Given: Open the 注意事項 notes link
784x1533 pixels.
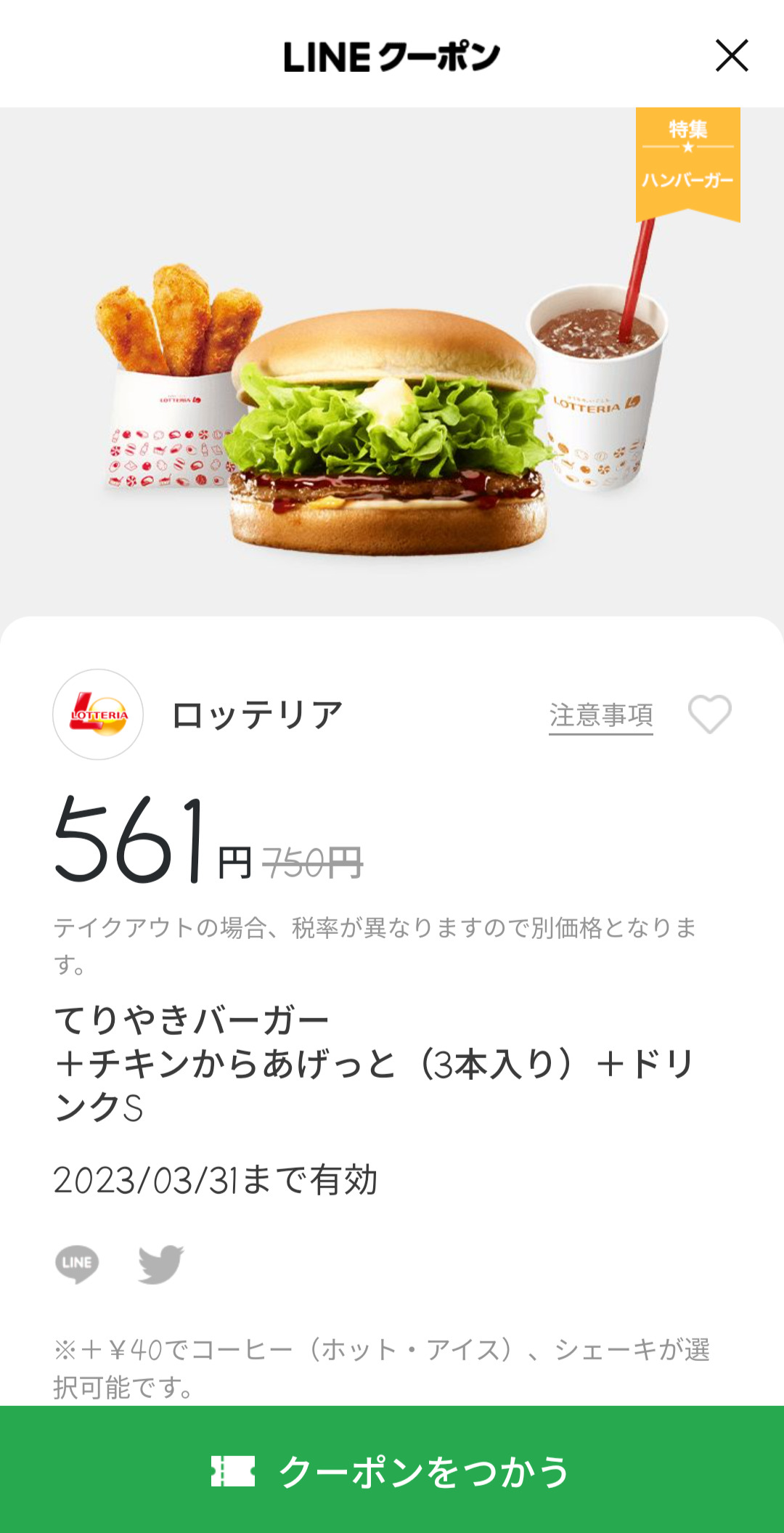Looking at the screenshot, I should tap(600, 715).
